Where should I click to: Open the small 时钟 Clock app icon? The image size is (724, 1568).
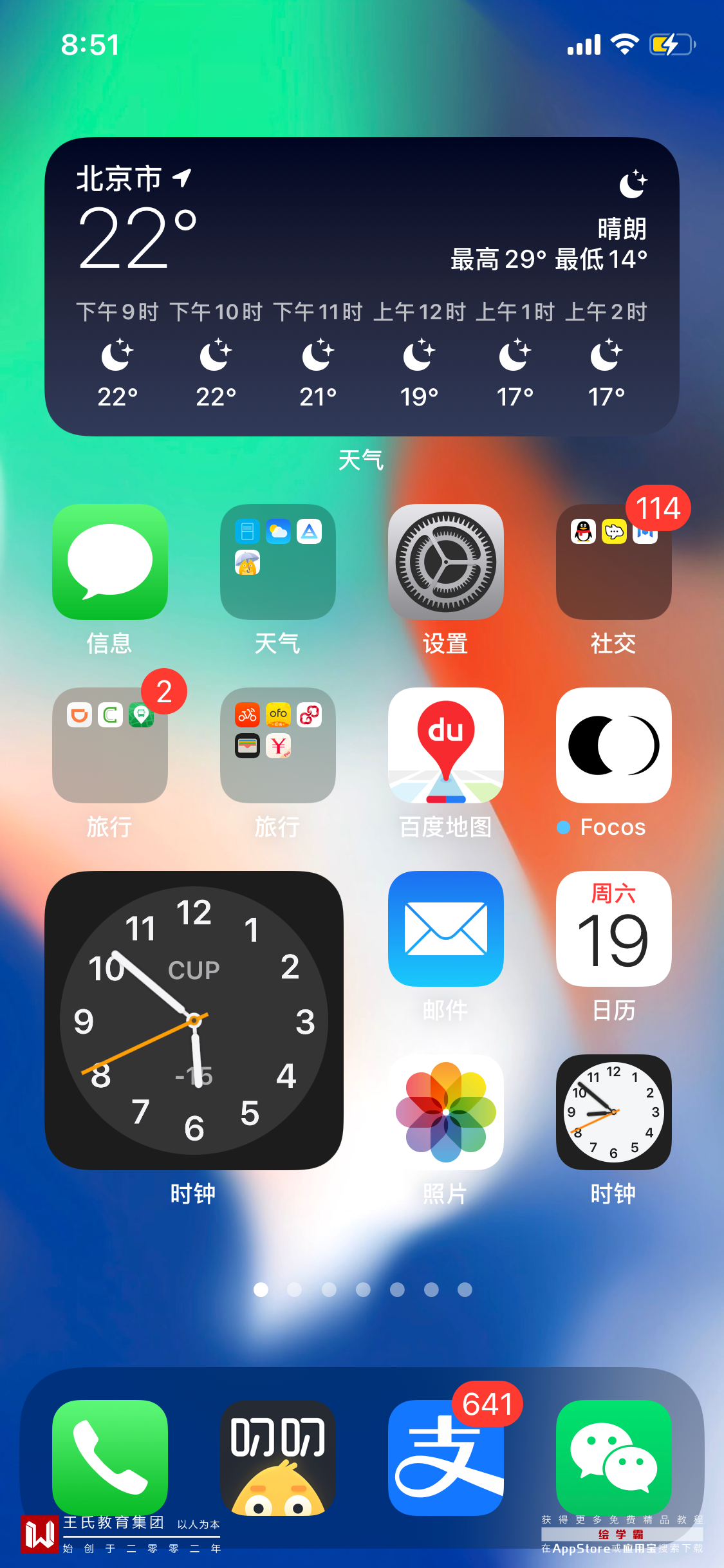tap(613, 1112)
